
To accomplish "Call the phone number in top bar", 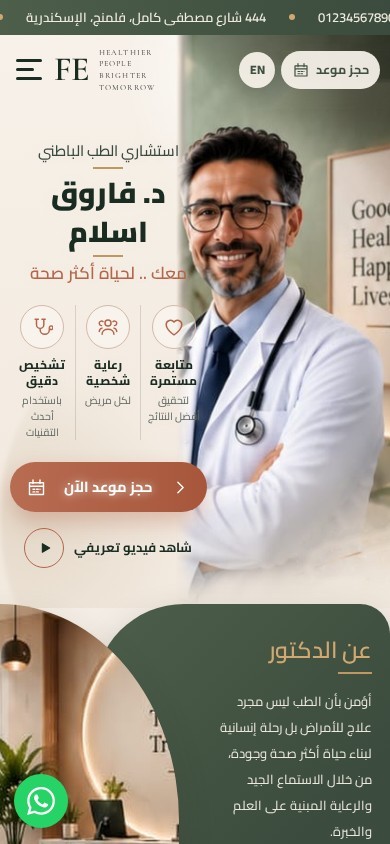I will tap(353, 18).
